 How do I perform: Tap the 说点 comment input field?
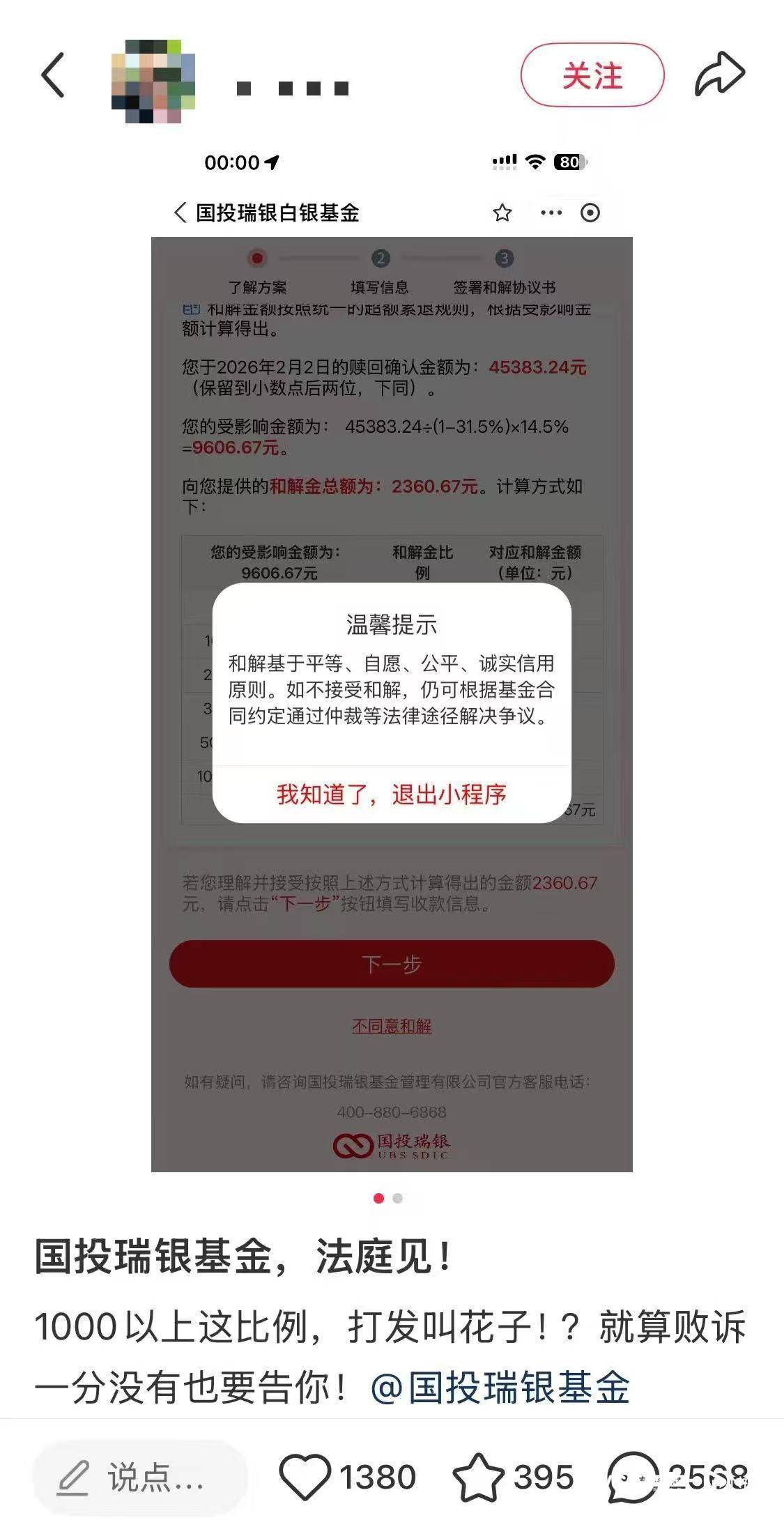pyautogui.click(x=139, y=1477)
